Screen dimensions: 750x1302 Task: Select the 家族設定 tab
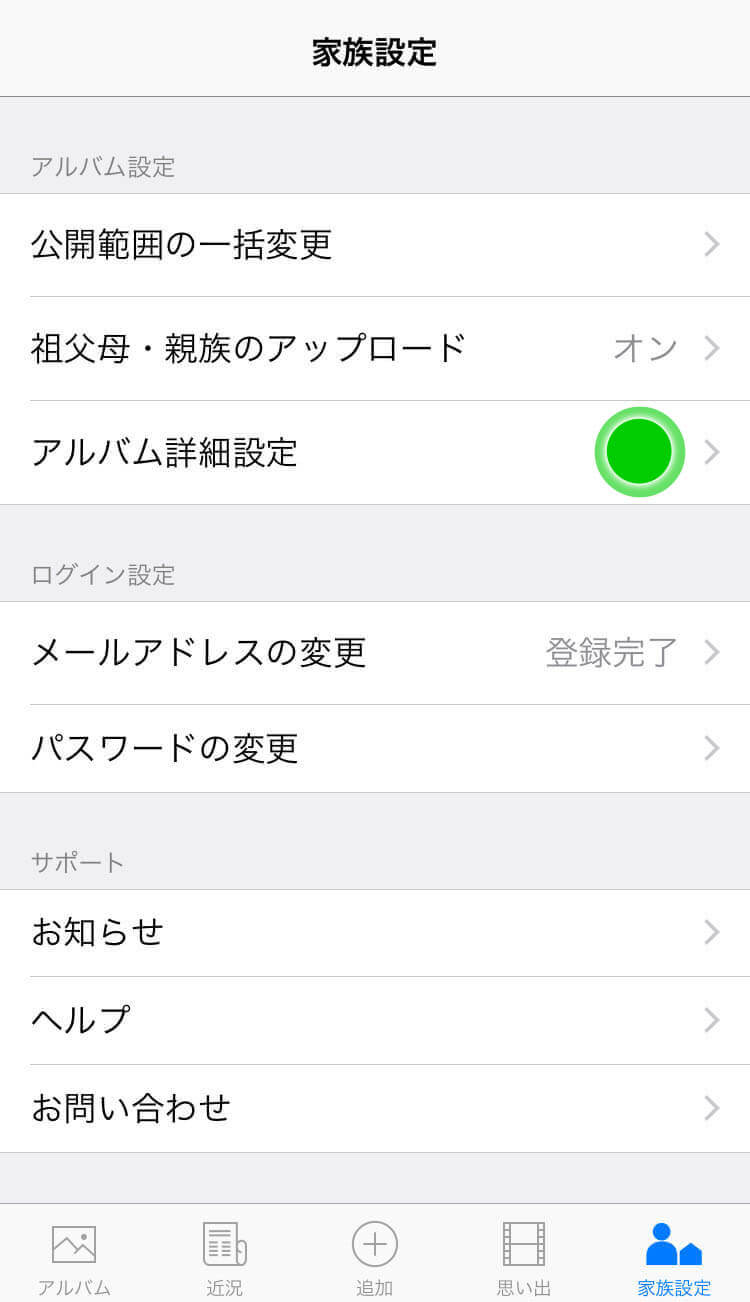[675, 1258]
